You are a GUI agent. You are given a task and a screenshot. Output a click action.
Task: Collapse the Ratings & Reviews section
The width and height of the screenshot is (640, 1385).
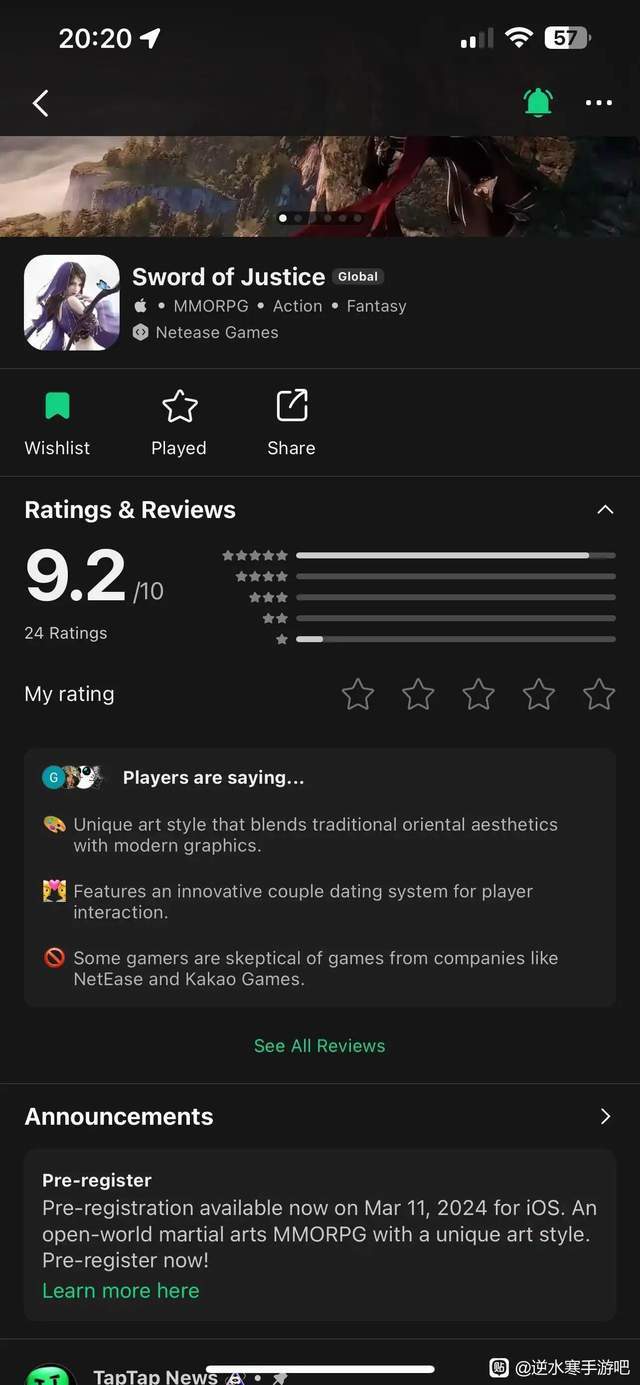(605, 510)
